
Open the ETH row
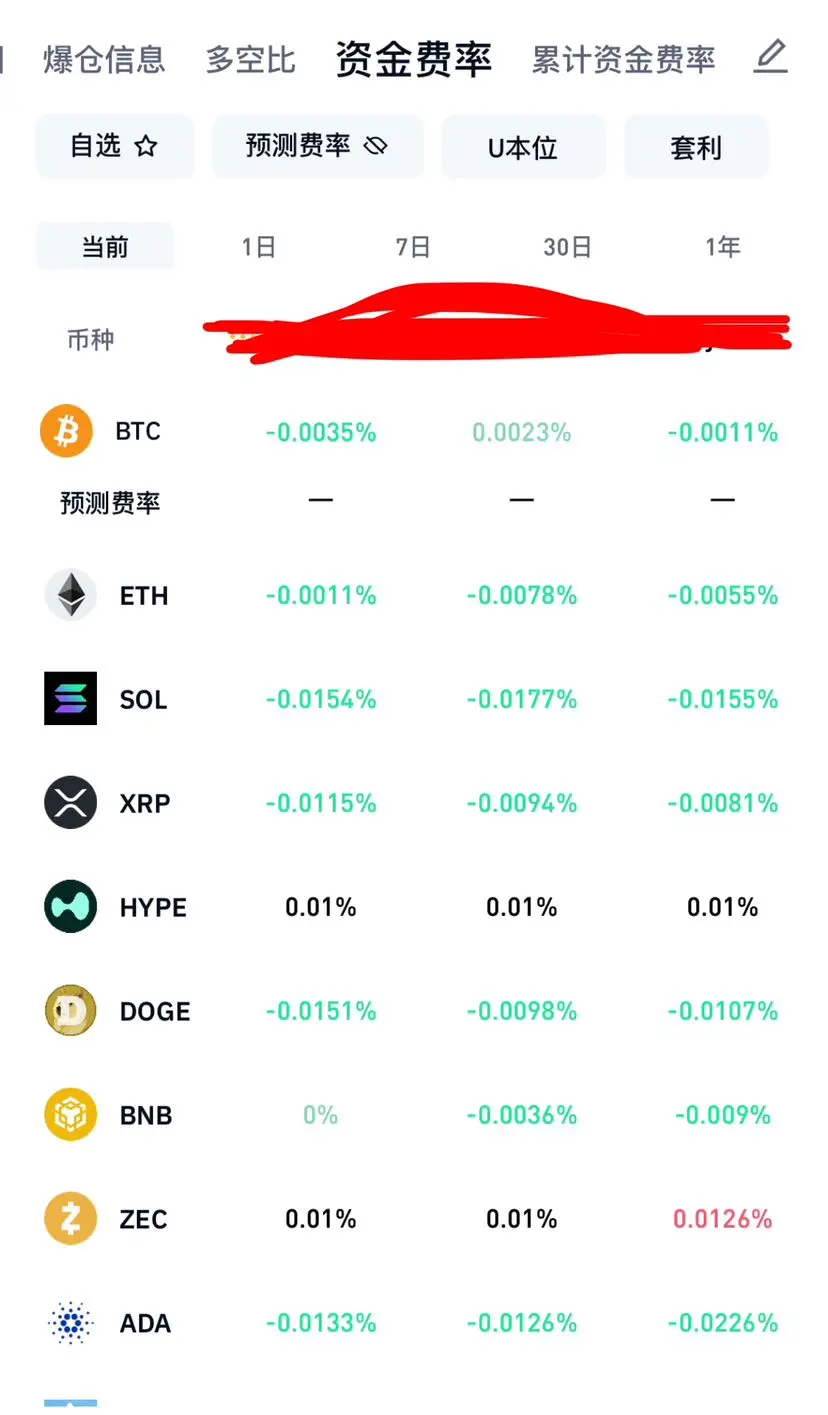point(143,596)
